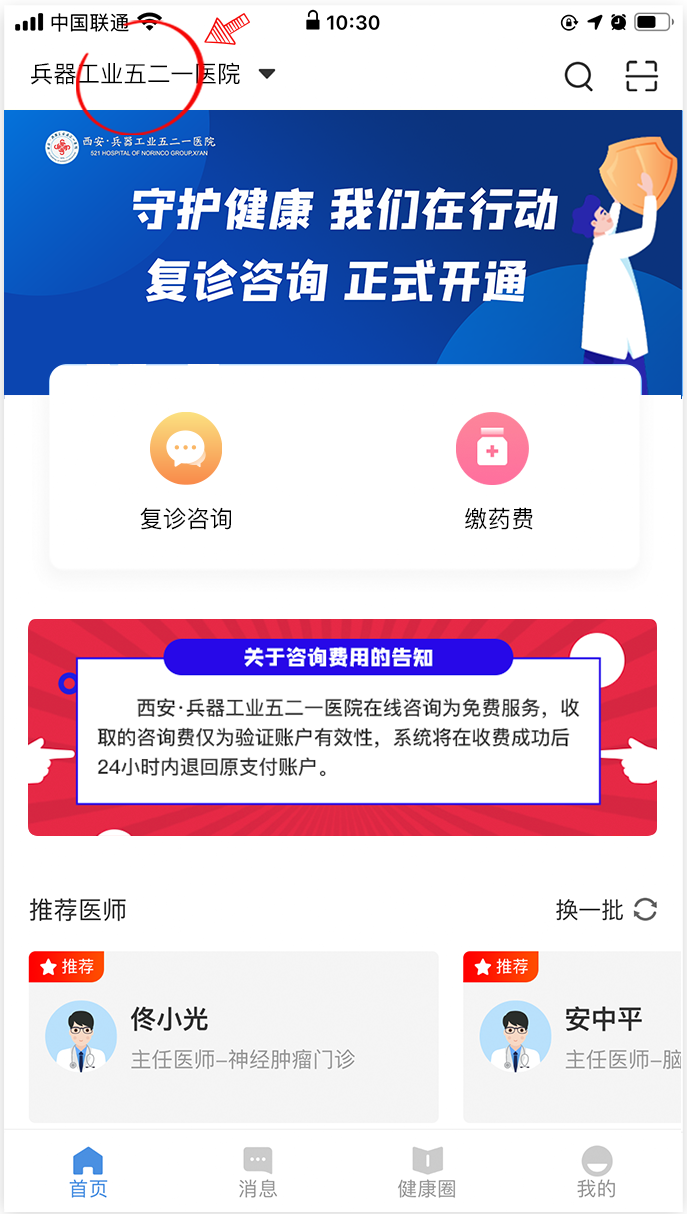Viewport: 687px width, 1214px height.
Task: Open the QR code scanner
Action: (641, 76)
